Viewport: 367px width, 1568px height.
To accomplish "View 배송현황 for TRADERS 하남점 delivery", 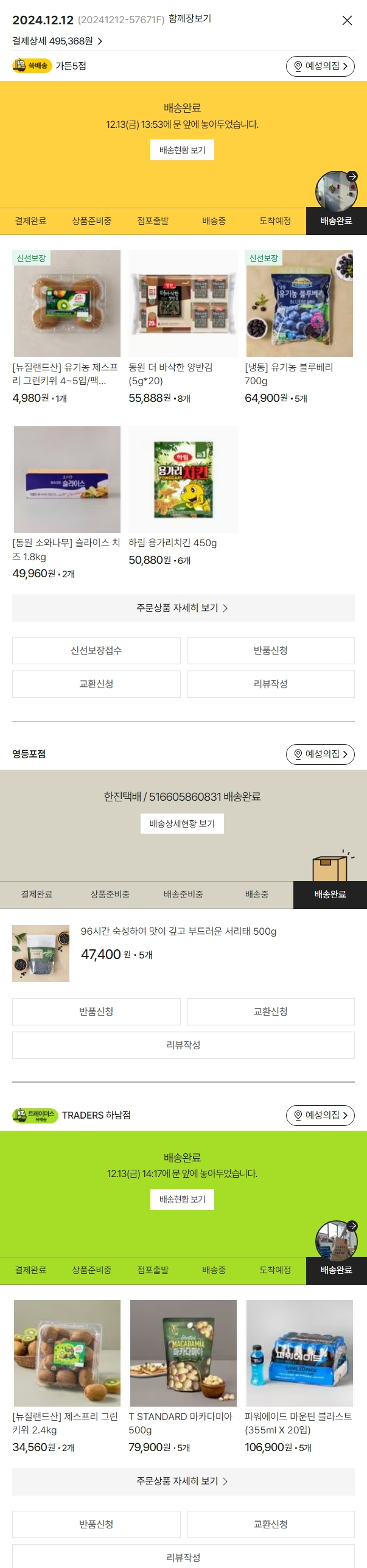I will 182,1199.
